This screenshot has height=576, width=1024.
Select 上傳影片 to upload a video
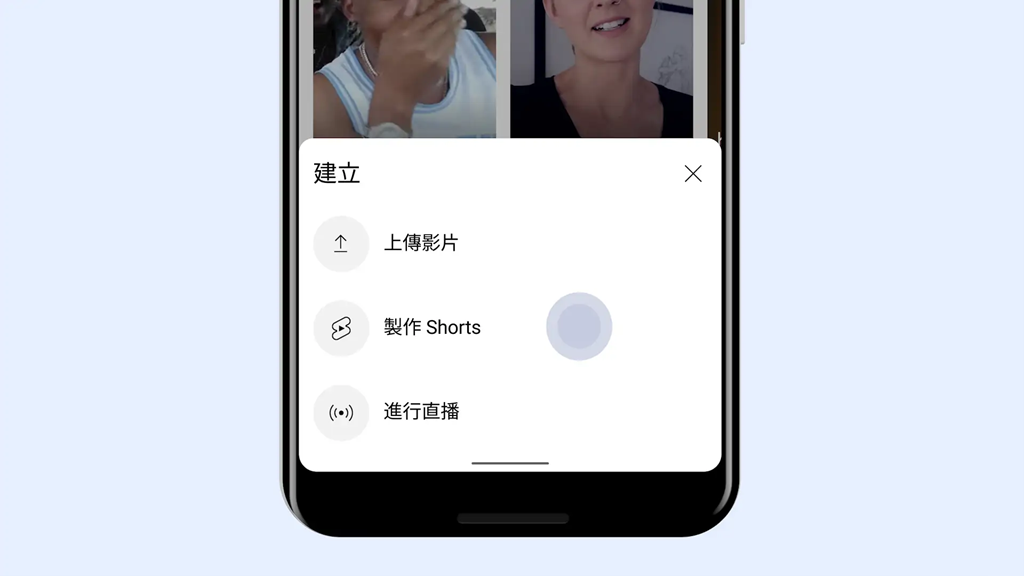pos(421,243)
